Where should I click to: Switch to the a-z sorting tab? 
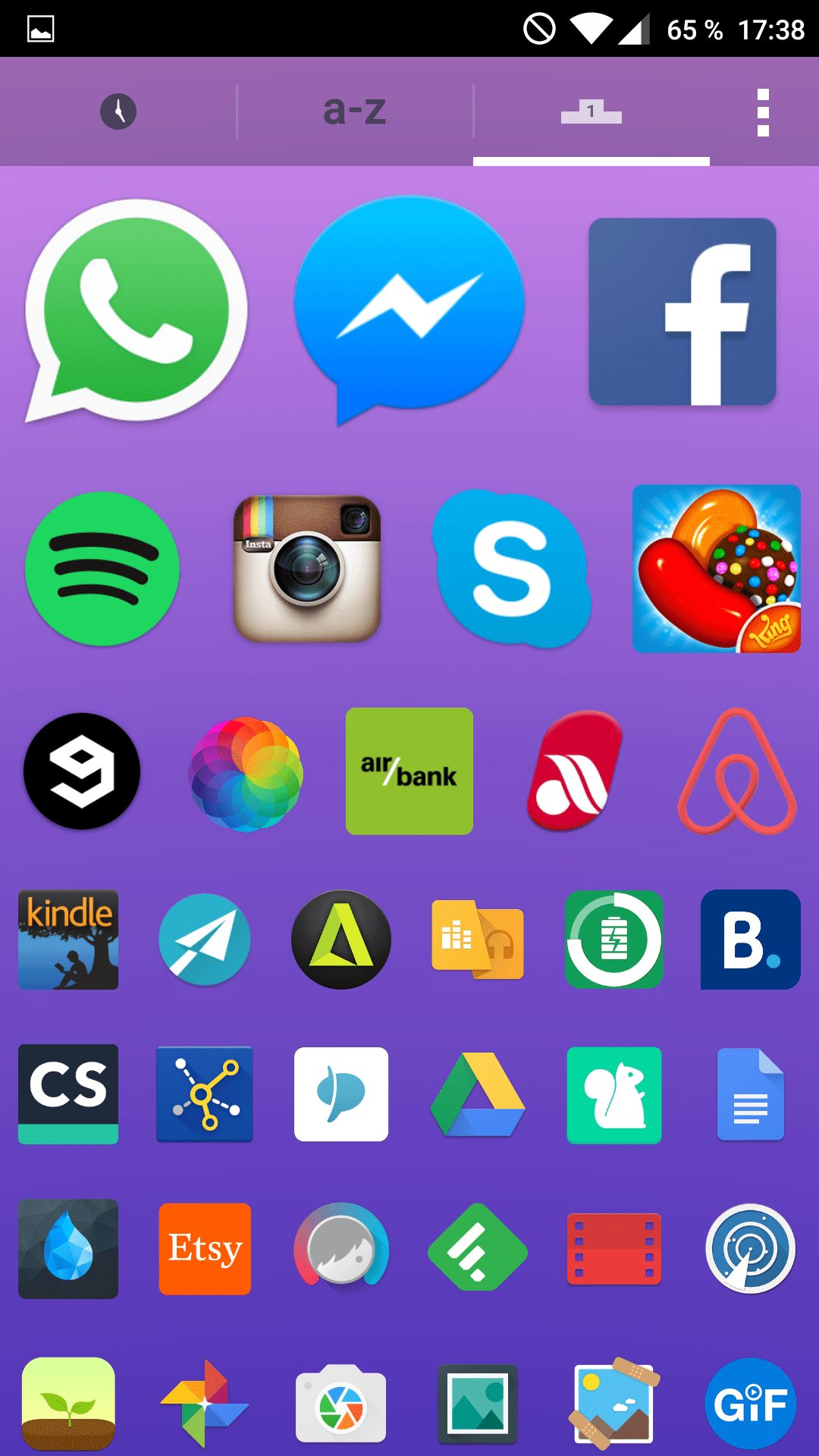[355, 111]
